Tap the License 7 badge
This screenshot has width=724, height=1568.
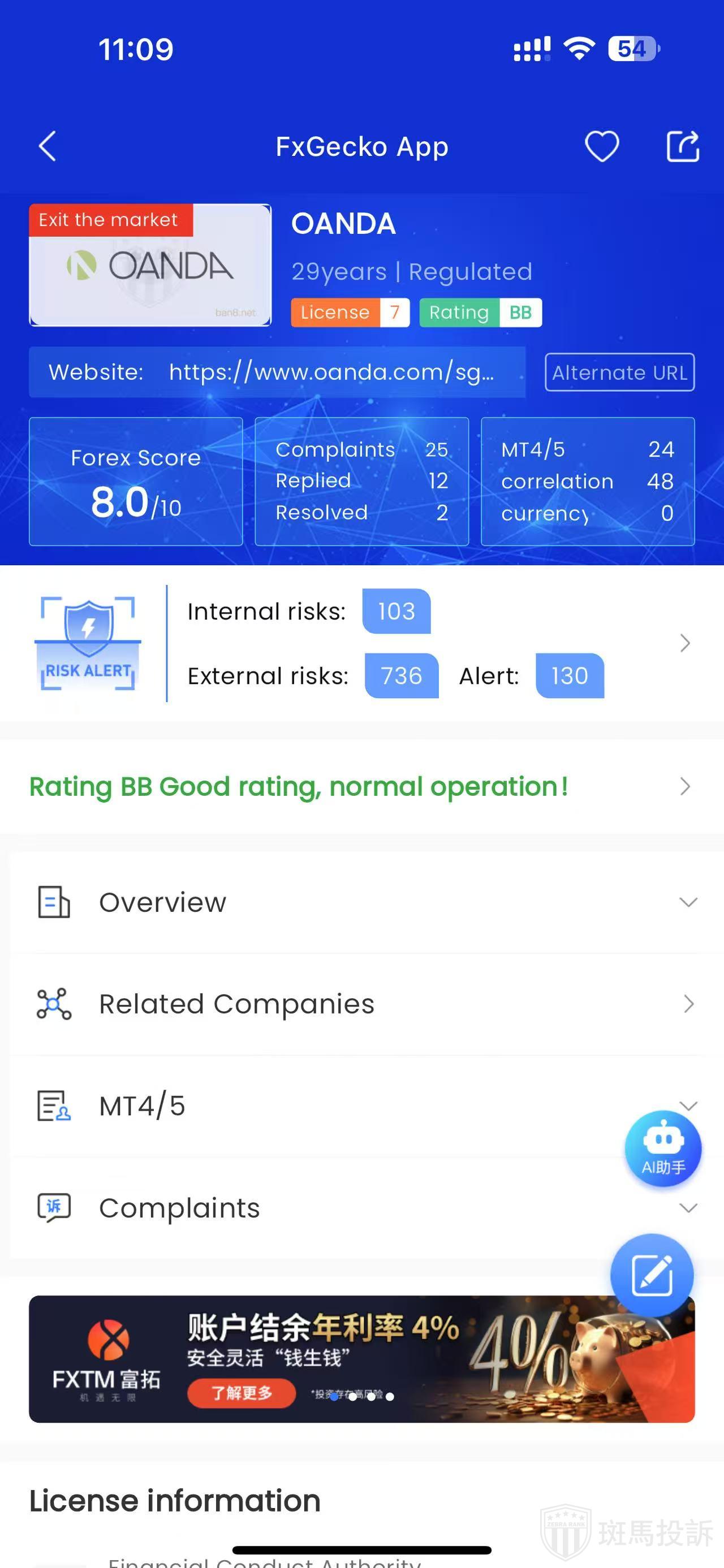(x=350, y=312)
